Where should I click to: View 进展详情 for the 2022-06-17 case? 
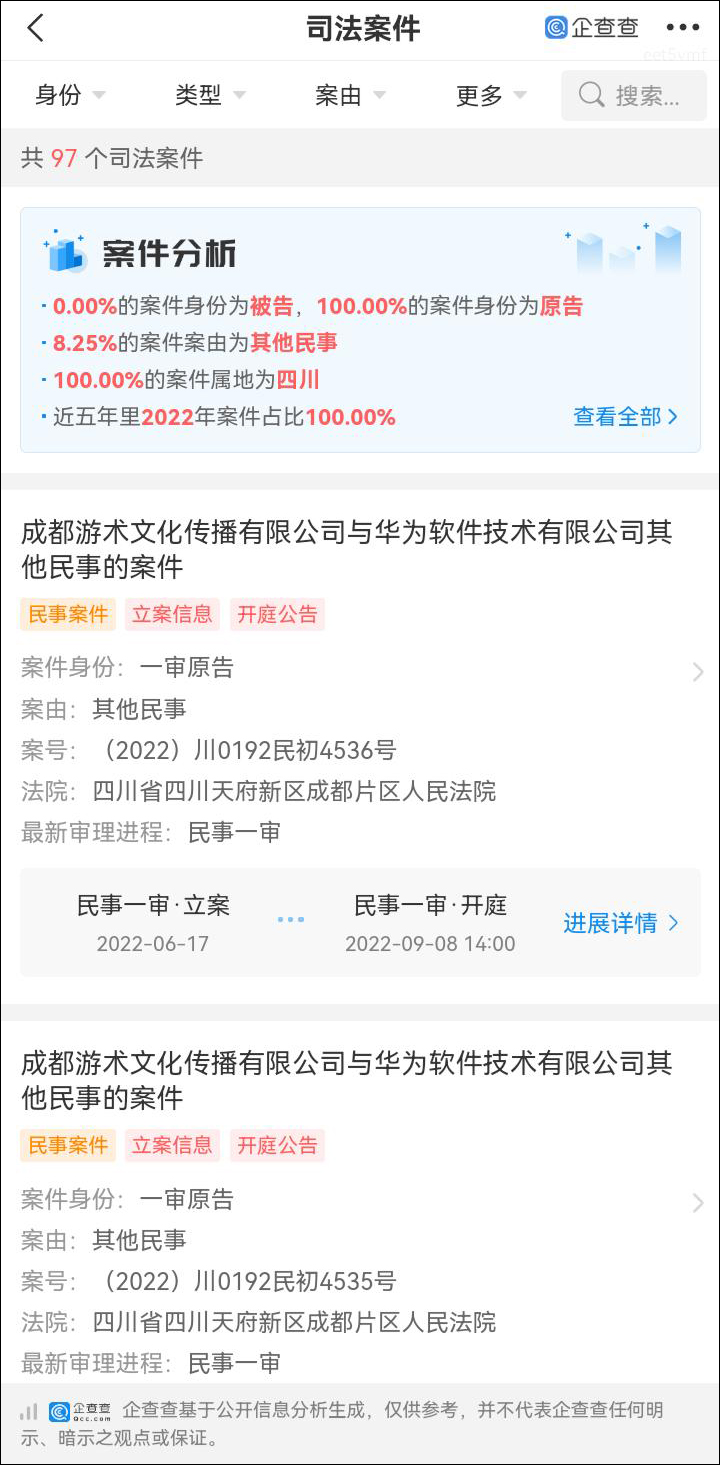point(621,923)
